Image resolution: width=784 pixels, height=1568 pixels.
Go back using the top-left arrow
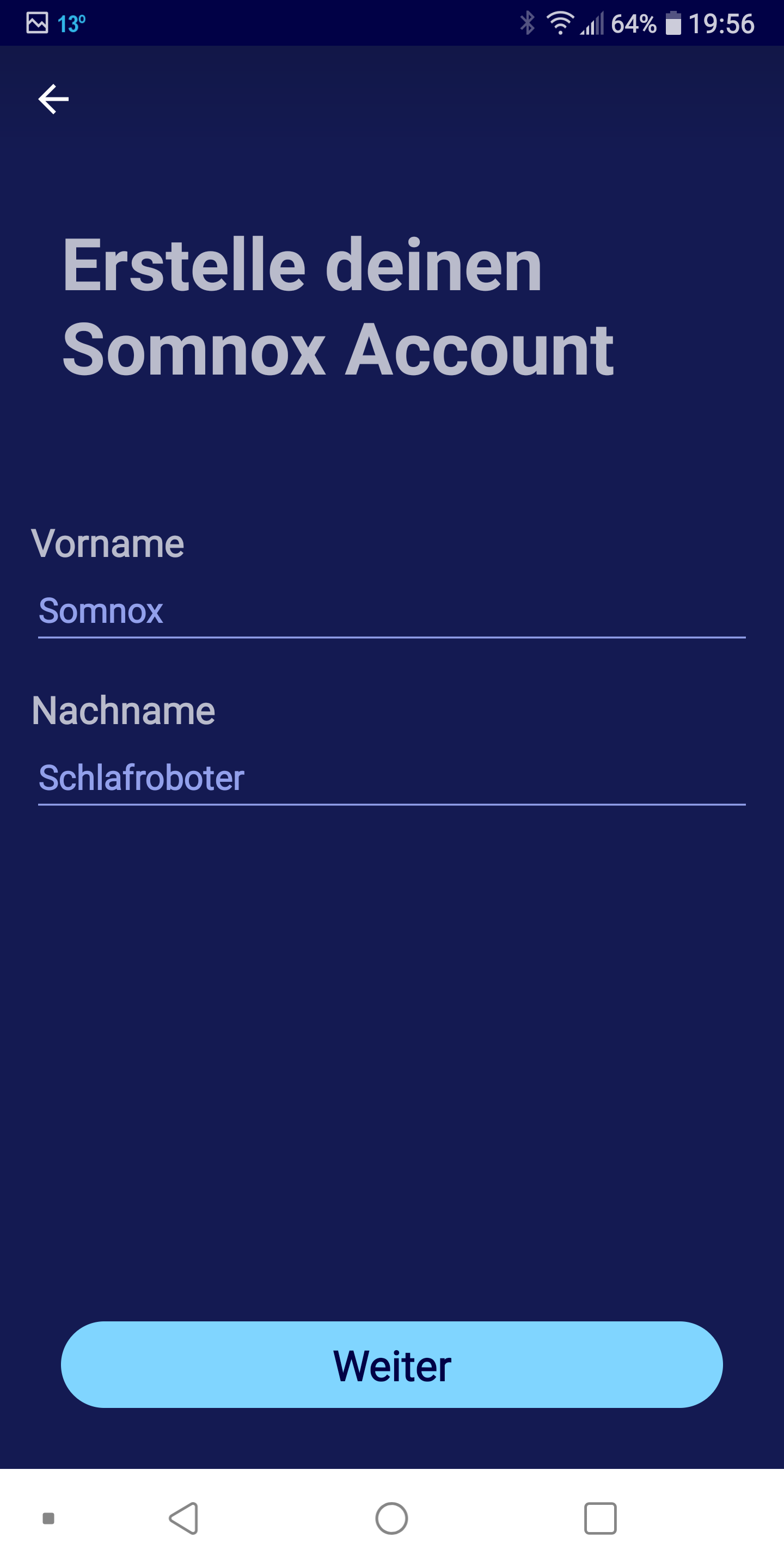coord(53,99)
